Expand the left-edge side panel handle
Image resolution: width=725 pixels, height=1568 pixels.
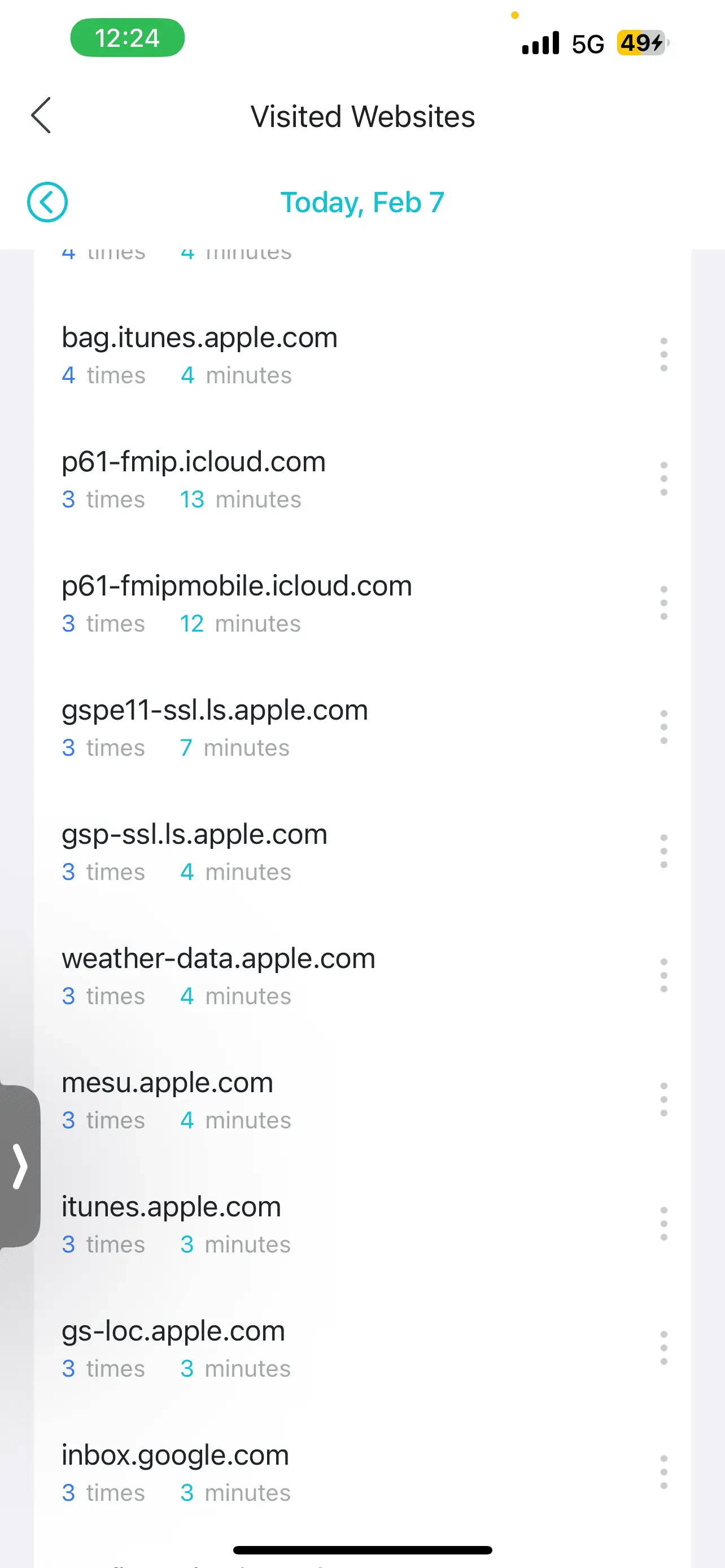tap(20, 1164)
